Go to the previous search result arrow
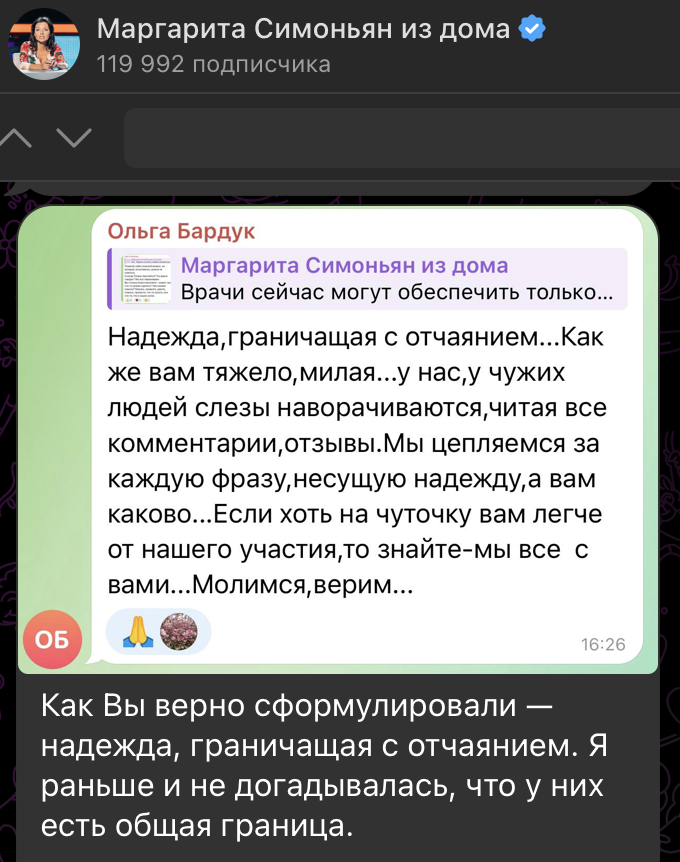 point(20,137)
